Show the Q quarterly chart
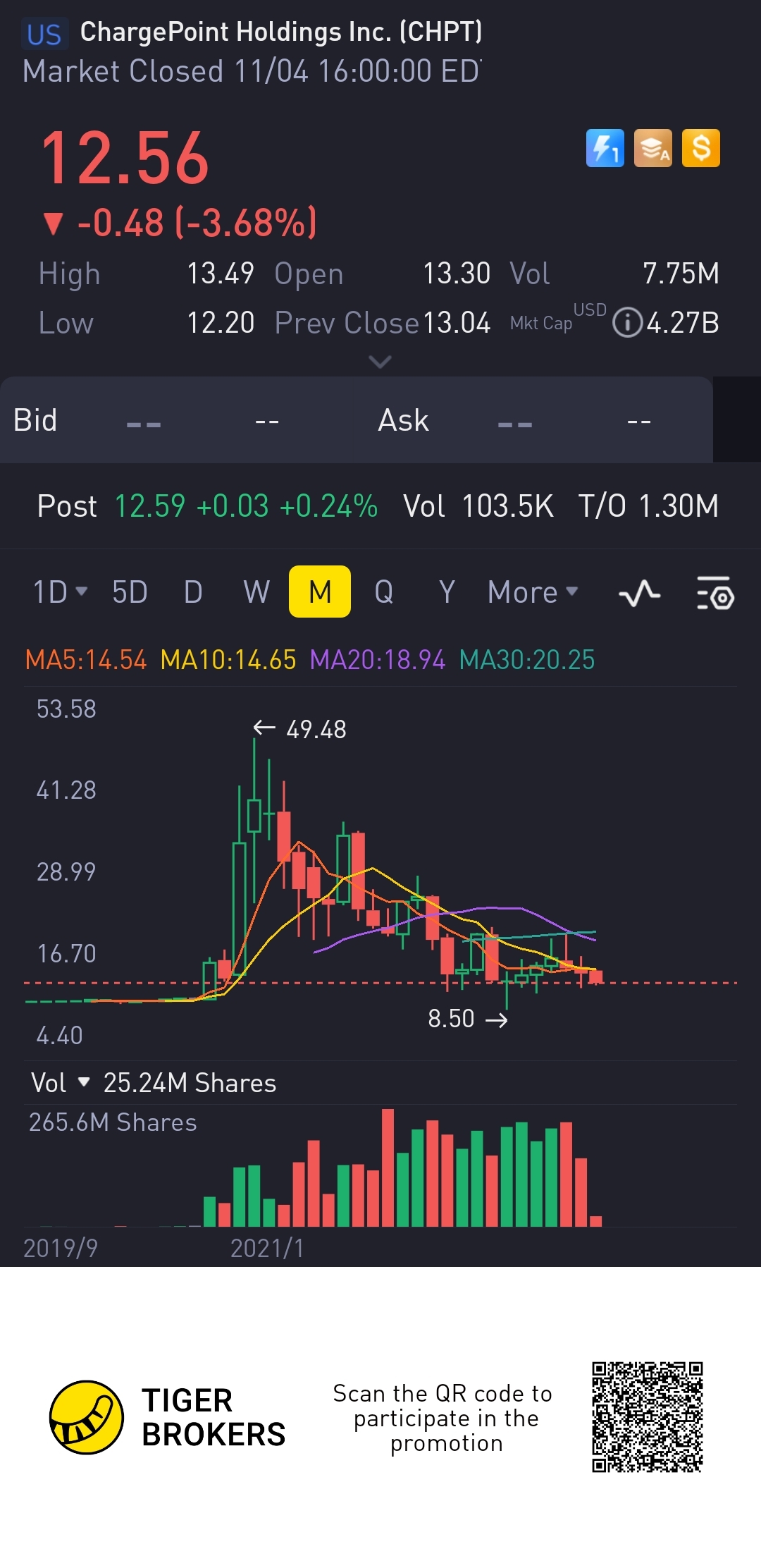The width and height of the screenshot is (761, 1568). click(x=383, y=592)
